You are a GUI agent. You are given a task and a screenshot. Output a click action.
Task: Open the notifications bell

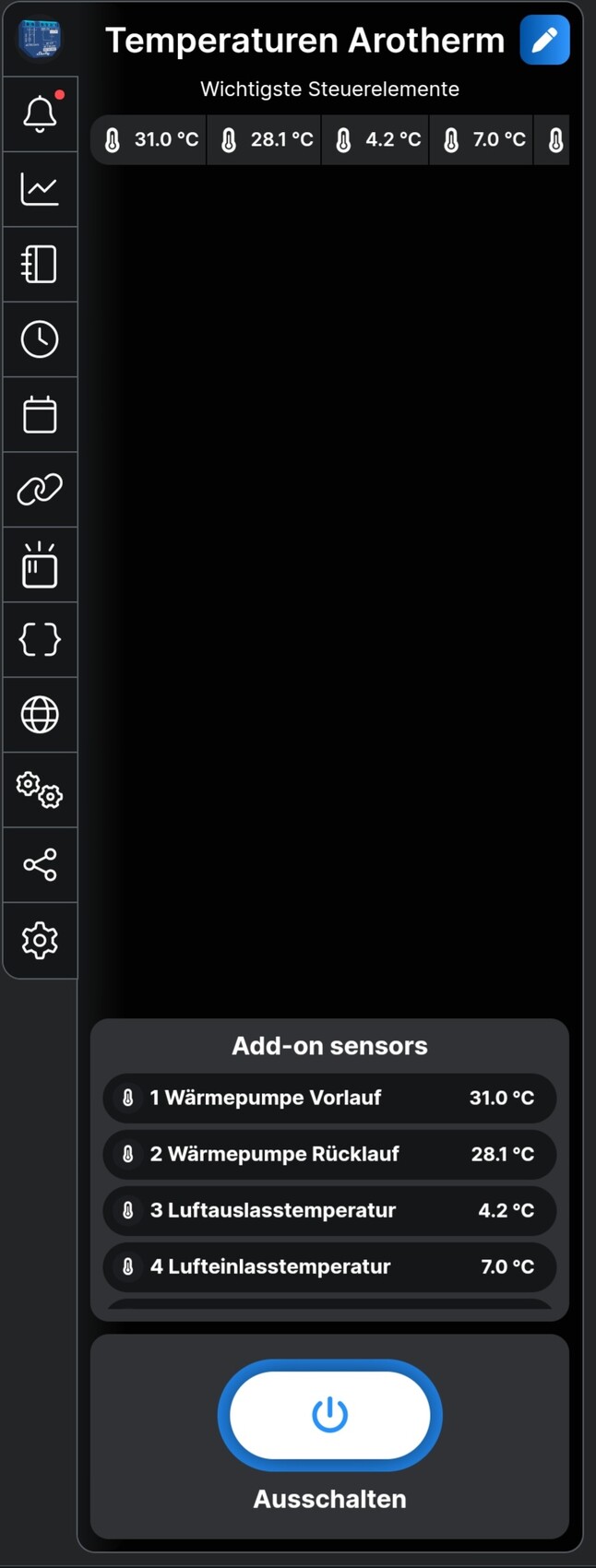click(x=40, y=114)
